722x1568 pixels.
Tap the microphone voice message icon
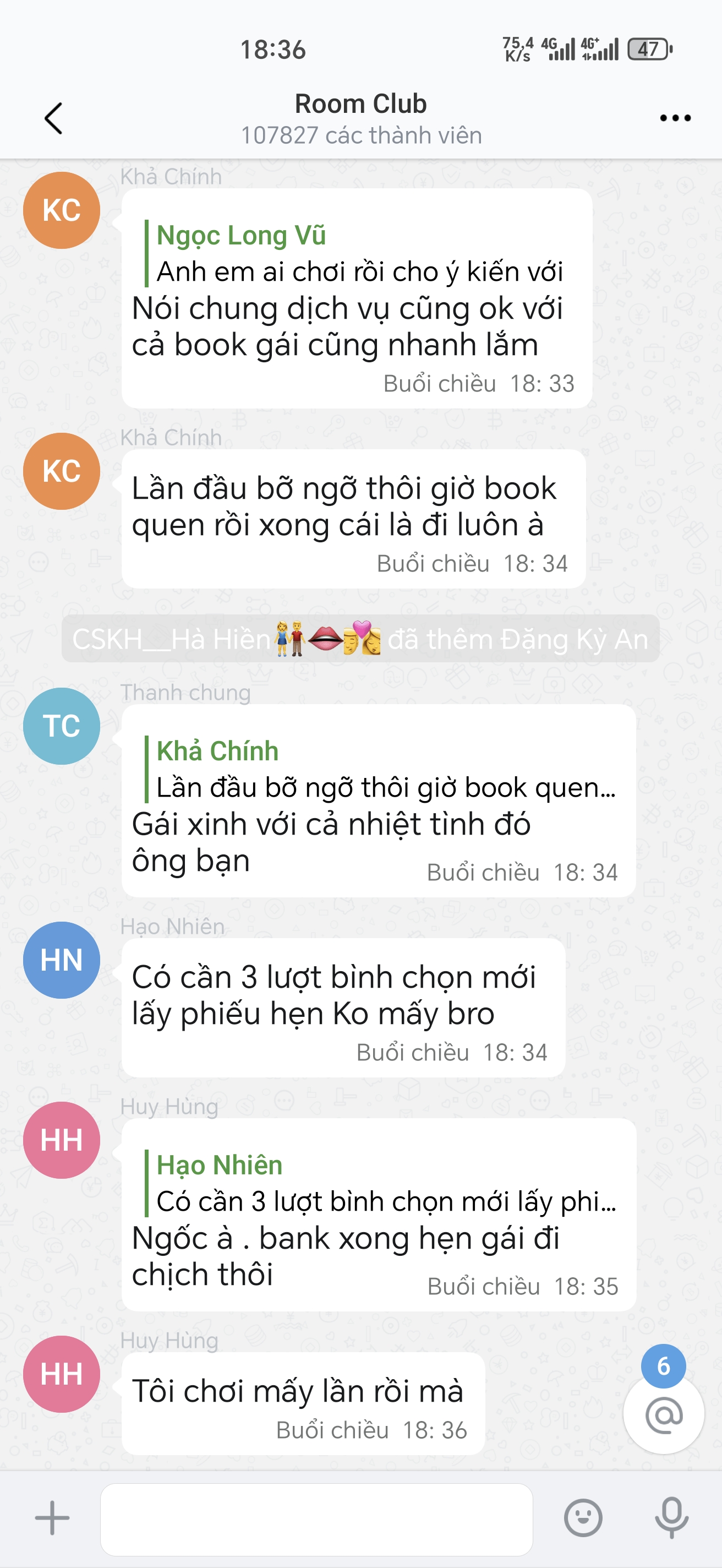[671, 1517]
